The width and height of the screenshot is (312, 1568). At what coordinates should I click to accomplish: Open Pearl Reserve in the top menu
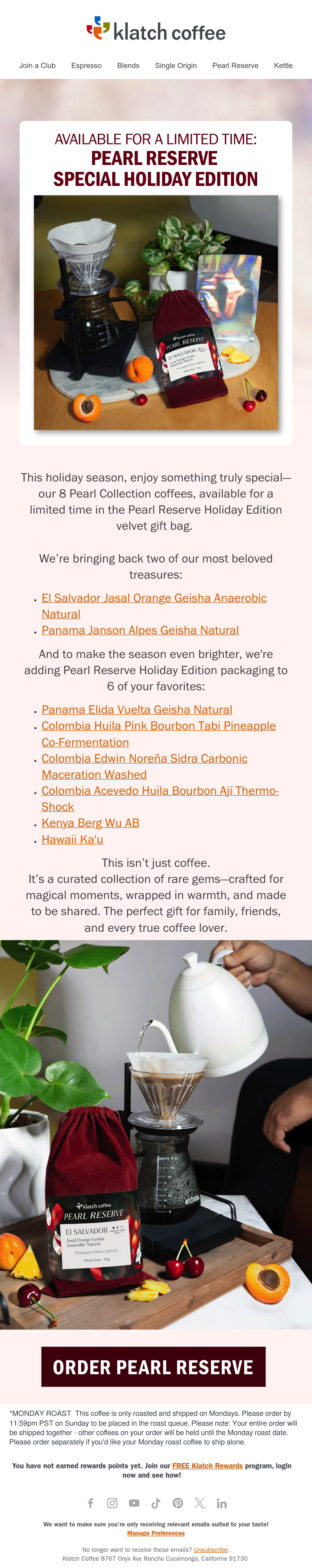point(235,66)
